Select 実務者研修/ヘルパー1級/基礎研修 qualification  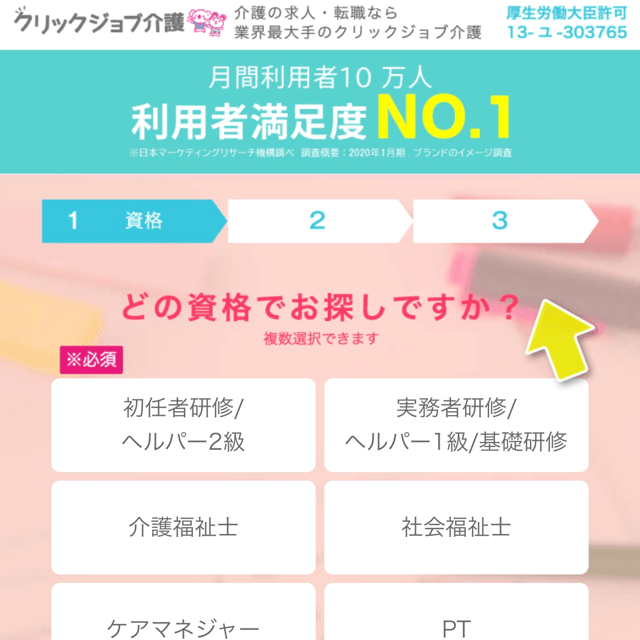(x=456, y=425)
